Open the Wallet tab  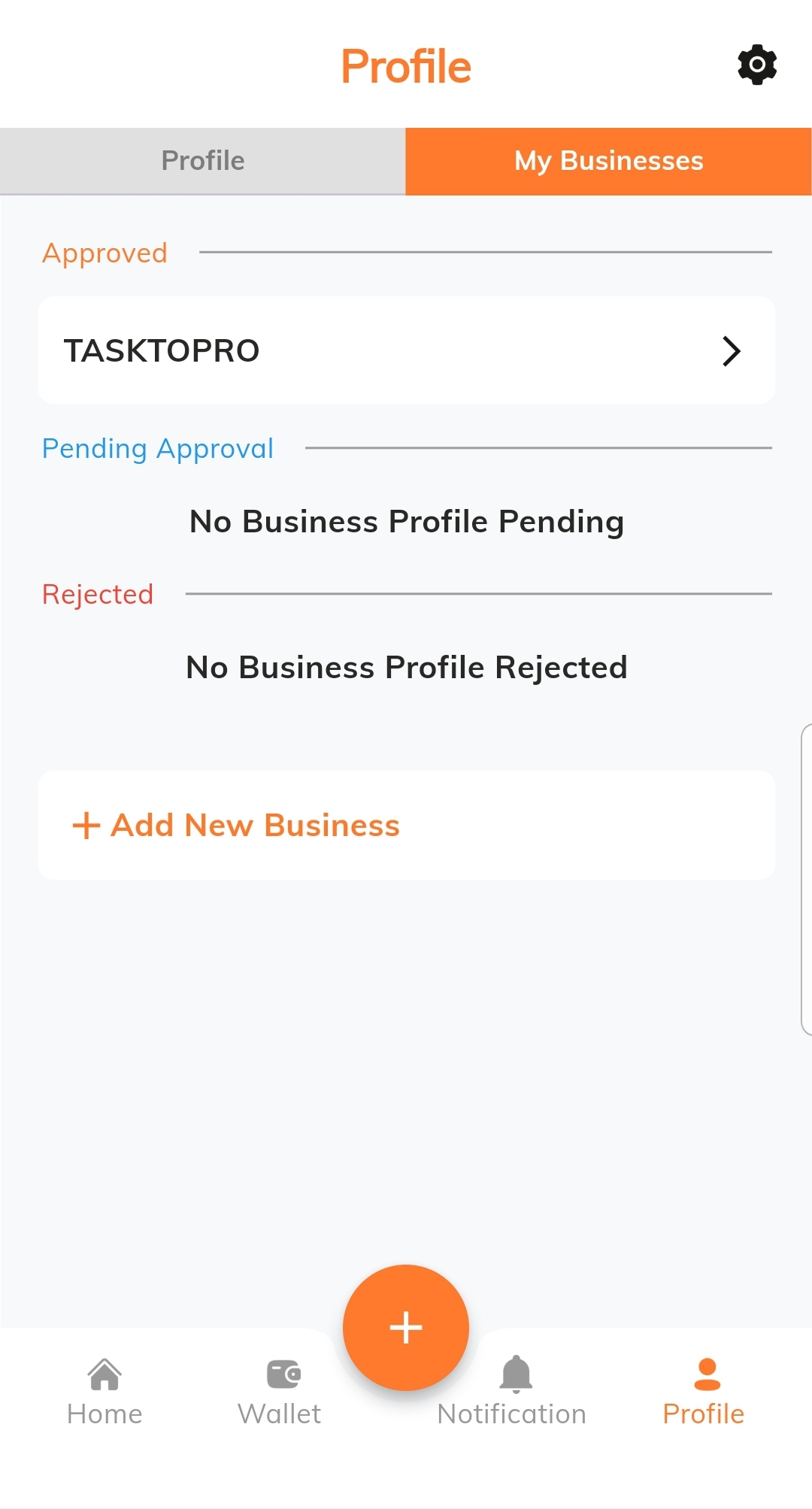pos(280,1392)
